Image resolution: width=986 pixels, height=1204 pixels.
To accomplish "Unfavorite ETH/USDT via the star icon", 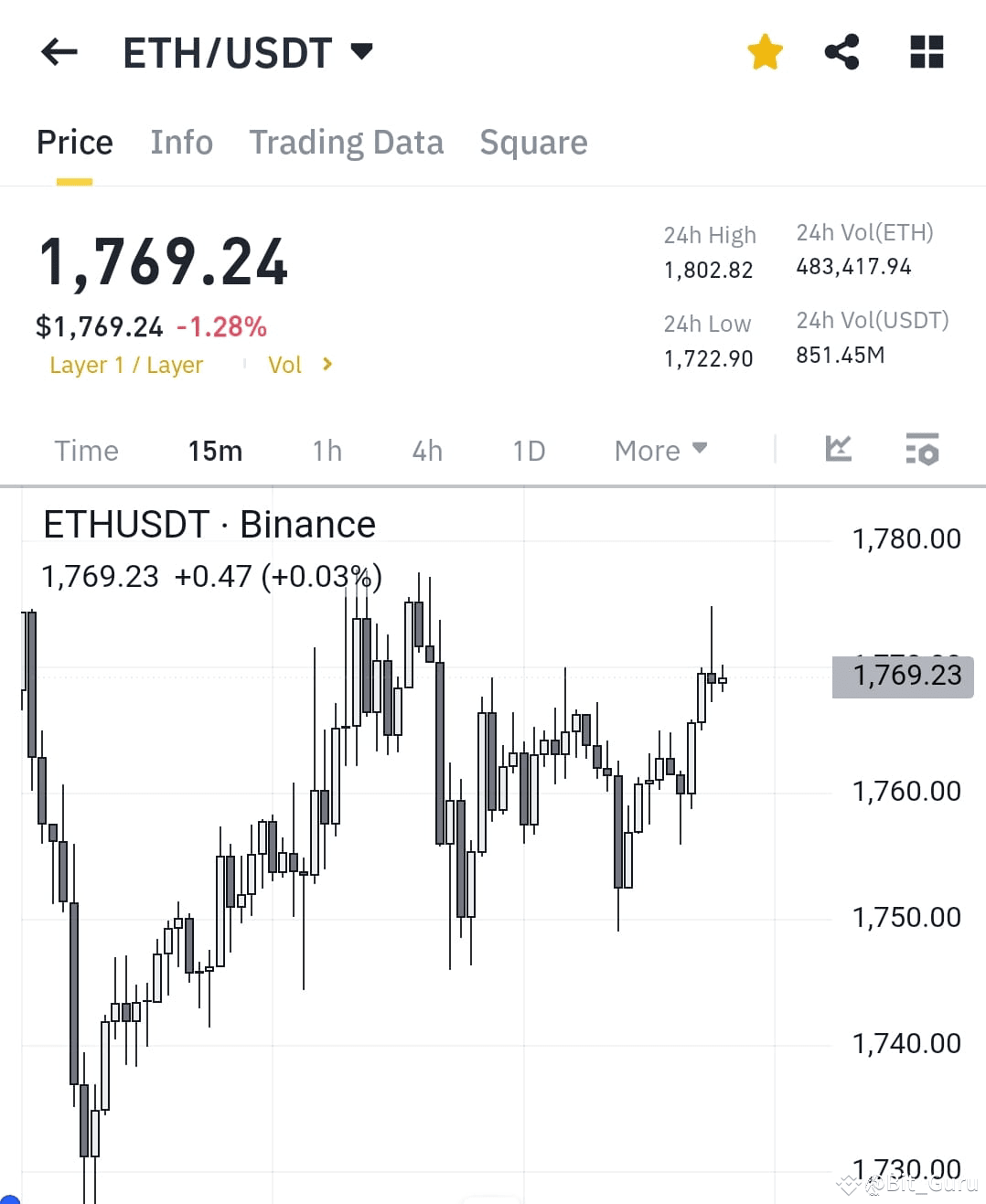I will (x=764, y=52).
